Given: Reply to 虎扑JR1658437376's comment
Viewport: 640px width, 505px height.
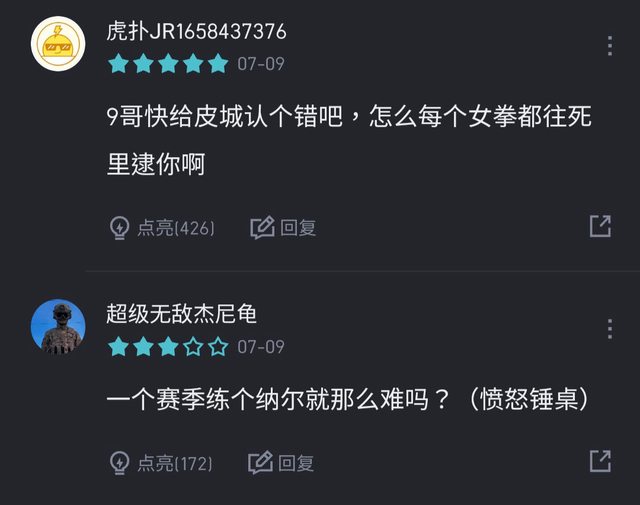Looking at the screenshot, I should pos(283,227).
